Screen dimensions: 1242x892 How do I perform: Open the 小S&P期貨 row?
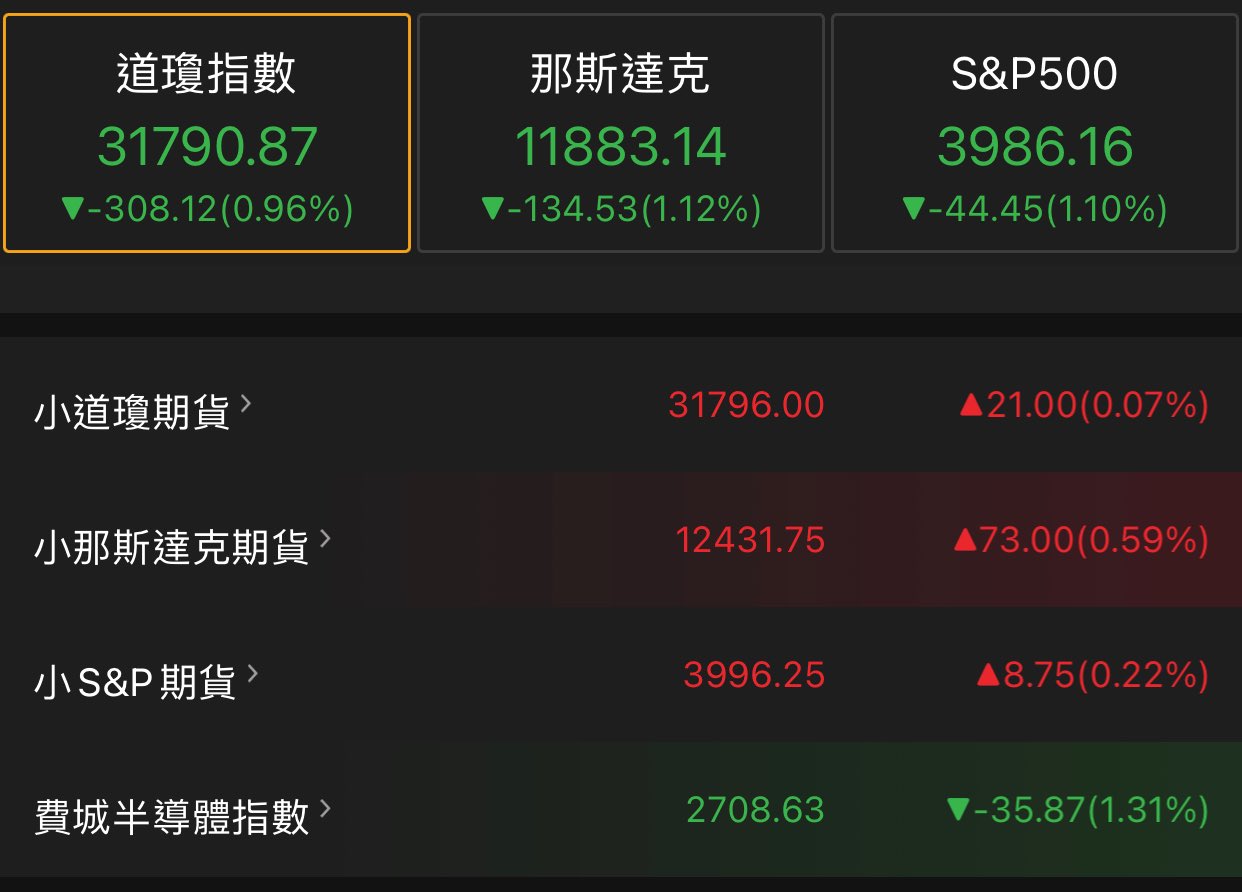621,675
